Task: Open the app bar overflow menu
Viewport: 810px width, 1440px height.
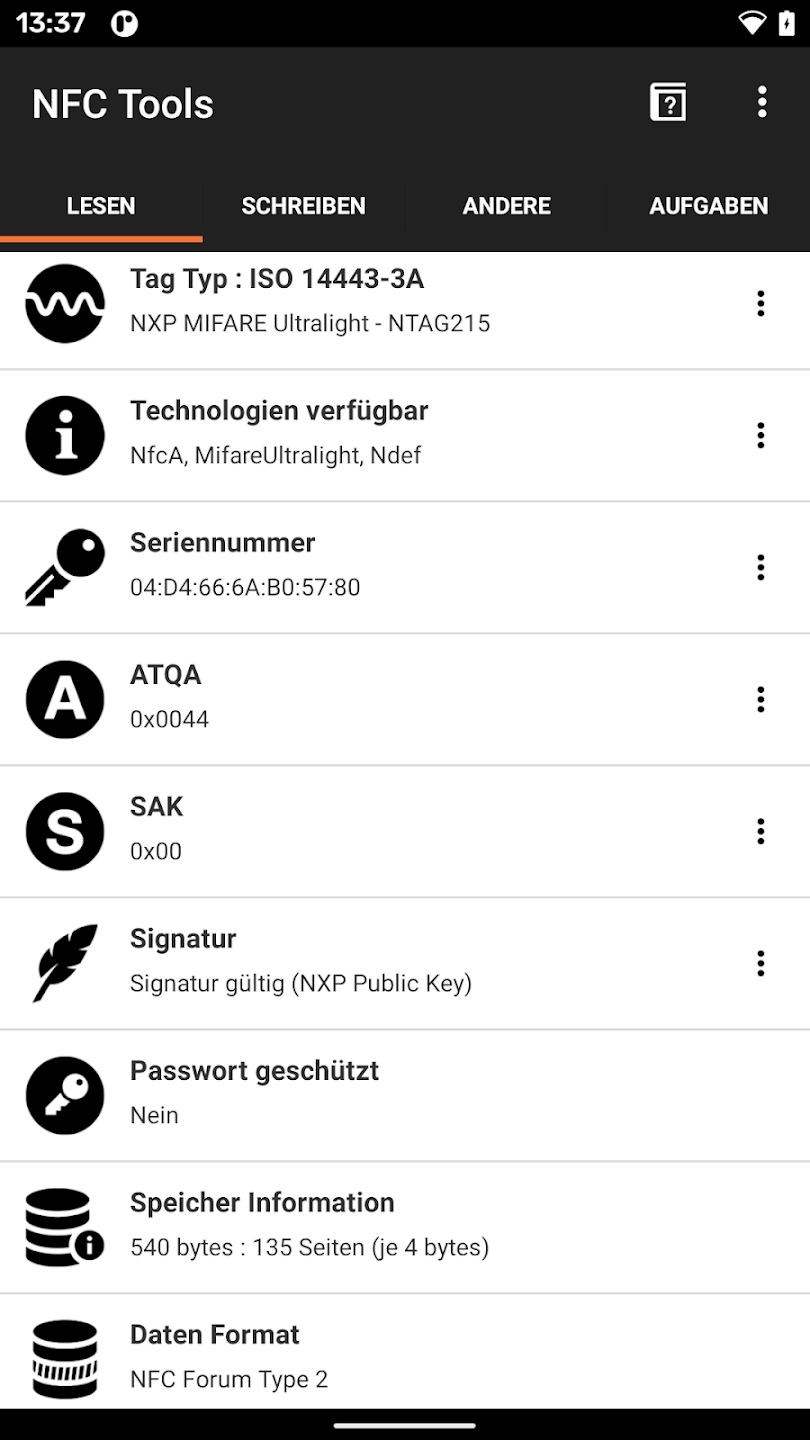Action: point(762,102)
